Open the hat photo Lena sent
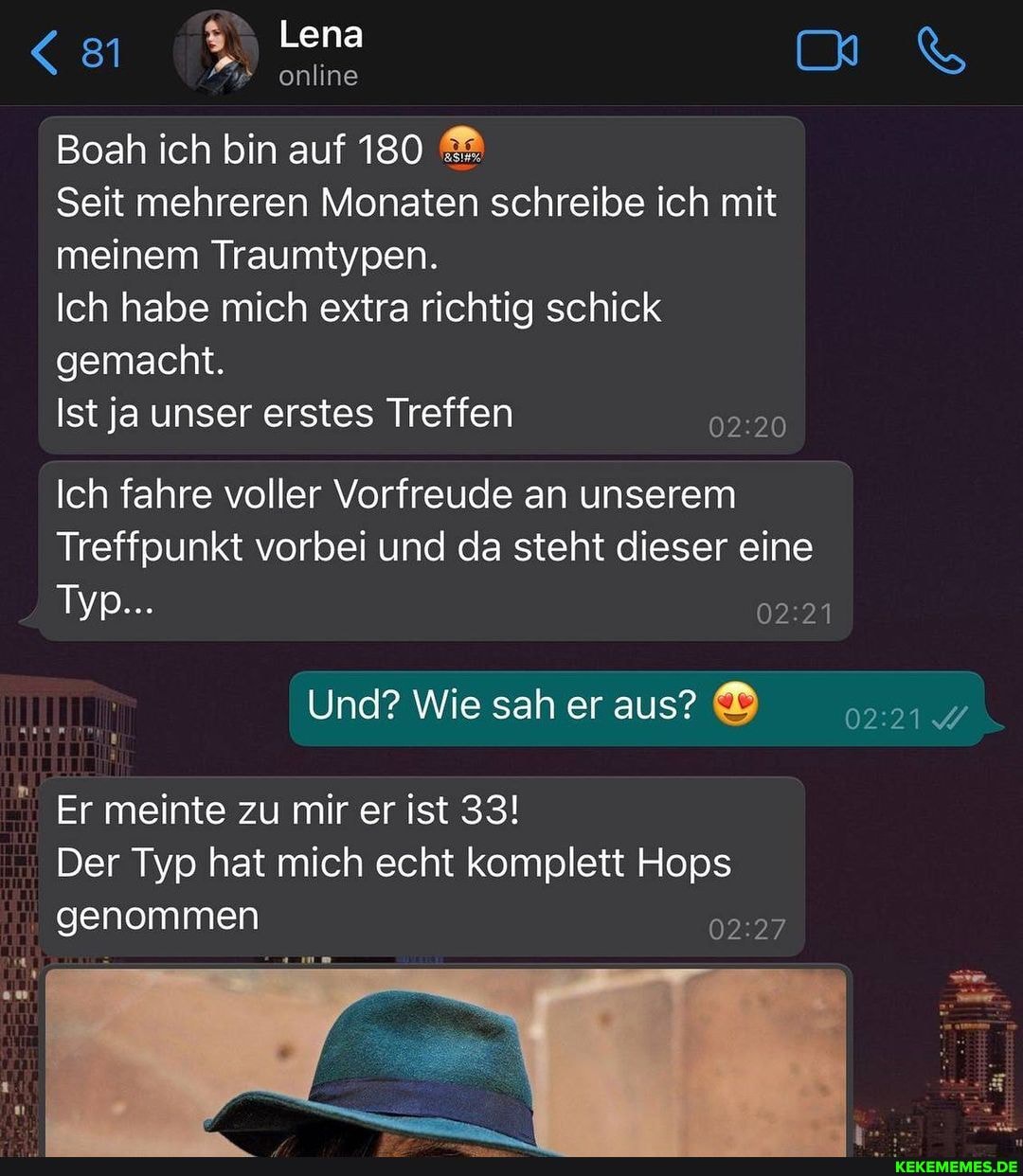This screenshot has width=1023, height=1176. click(x=445, y=1060)
